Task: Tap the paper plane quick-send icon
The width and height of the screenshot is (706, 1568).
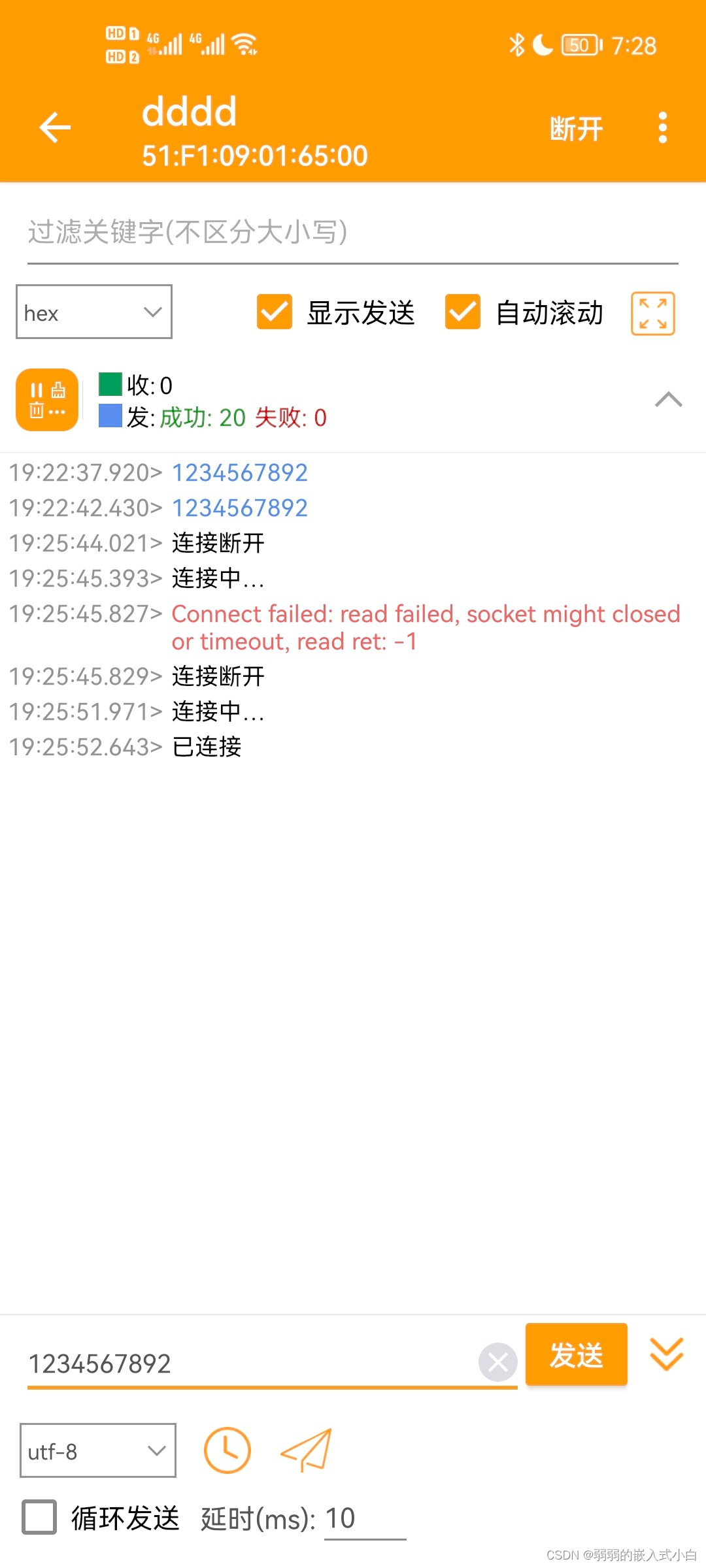Action: point(306,1450)
